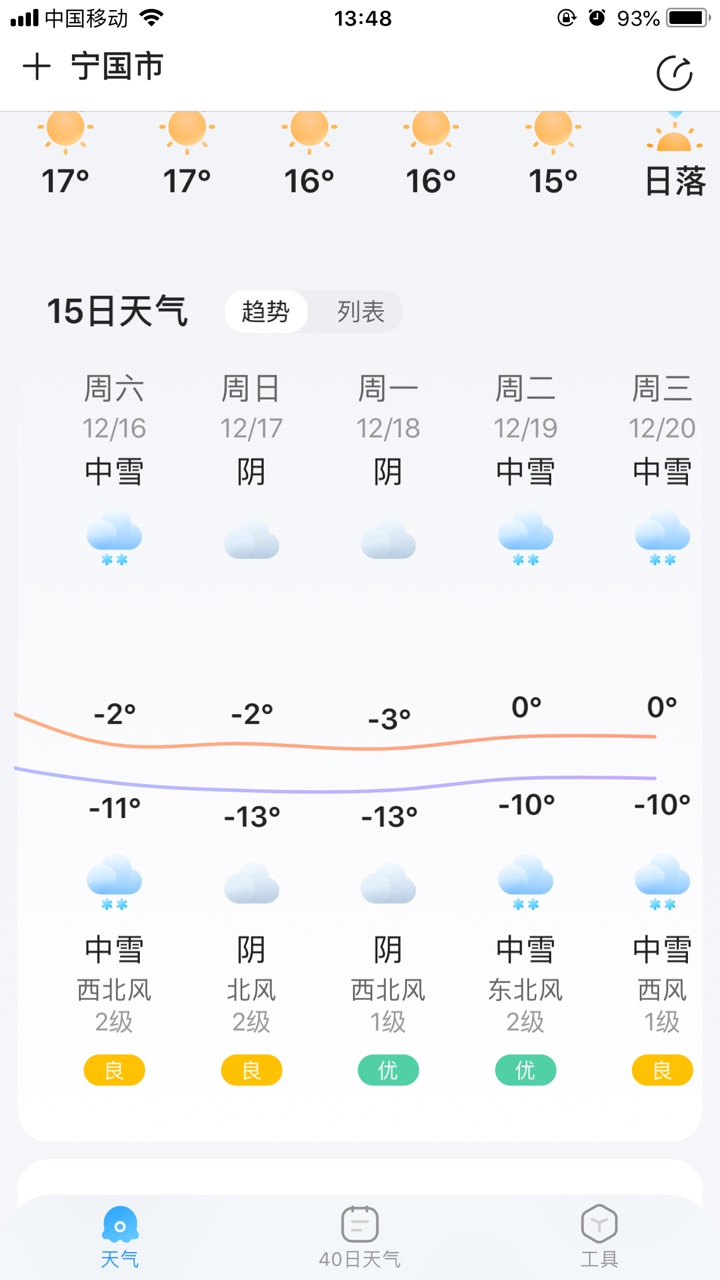Screen dimensions: 720x1280
Task: Select the 趋势 view
Action: click(x=265, y=312)
